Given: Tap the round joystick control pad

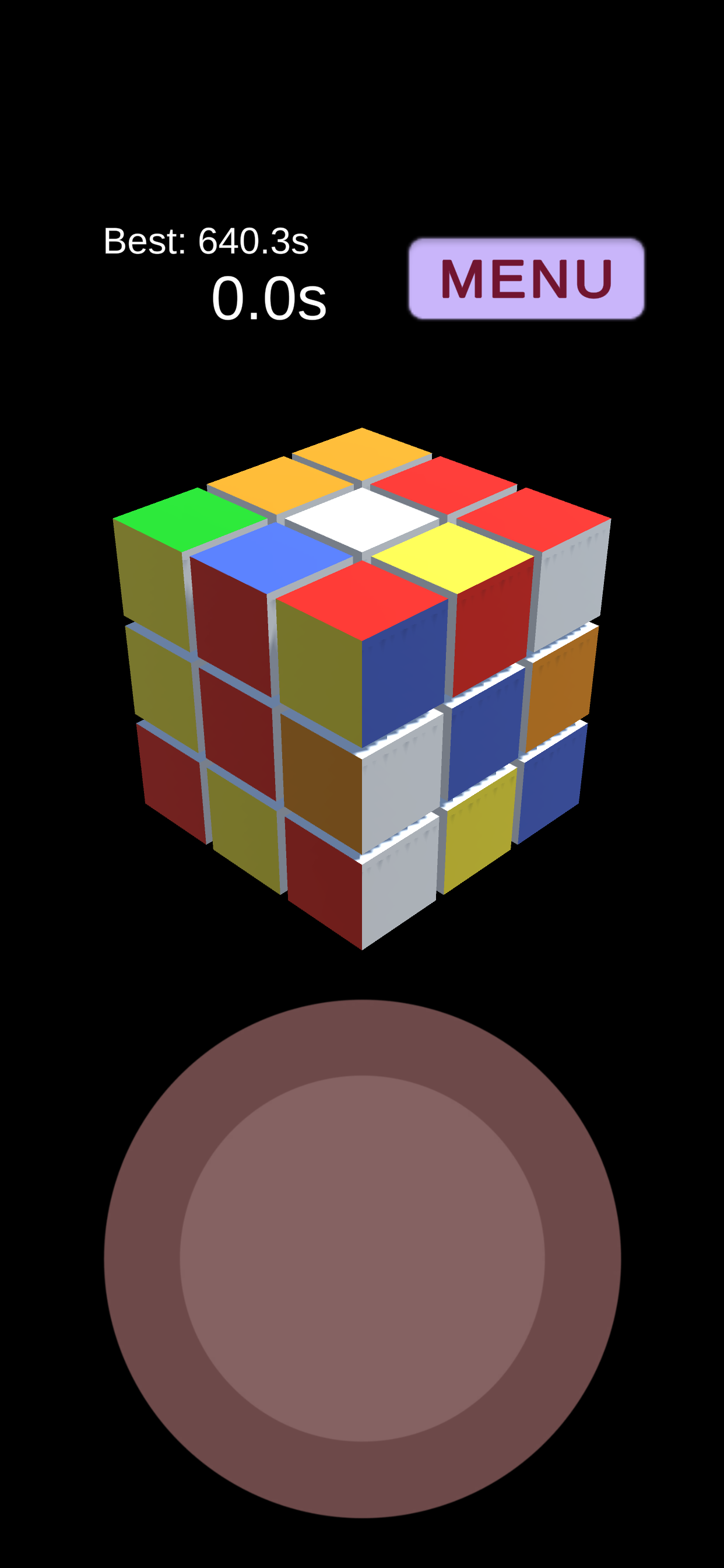Looking at the screenshot, I should [x=362, y=1258].
